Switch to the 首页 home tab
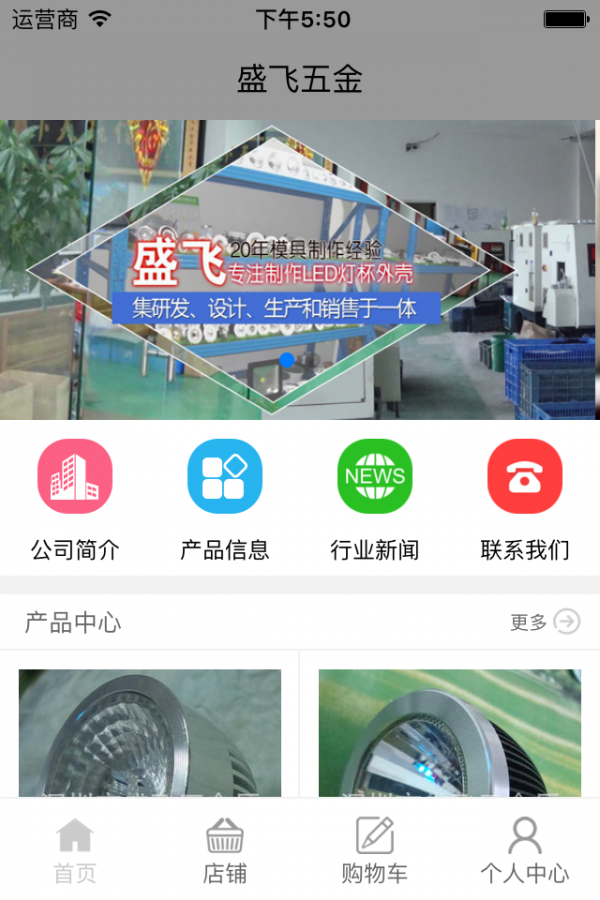Image resolution: width=600 pixels, height=900 pixels. [x=75, y=850]
